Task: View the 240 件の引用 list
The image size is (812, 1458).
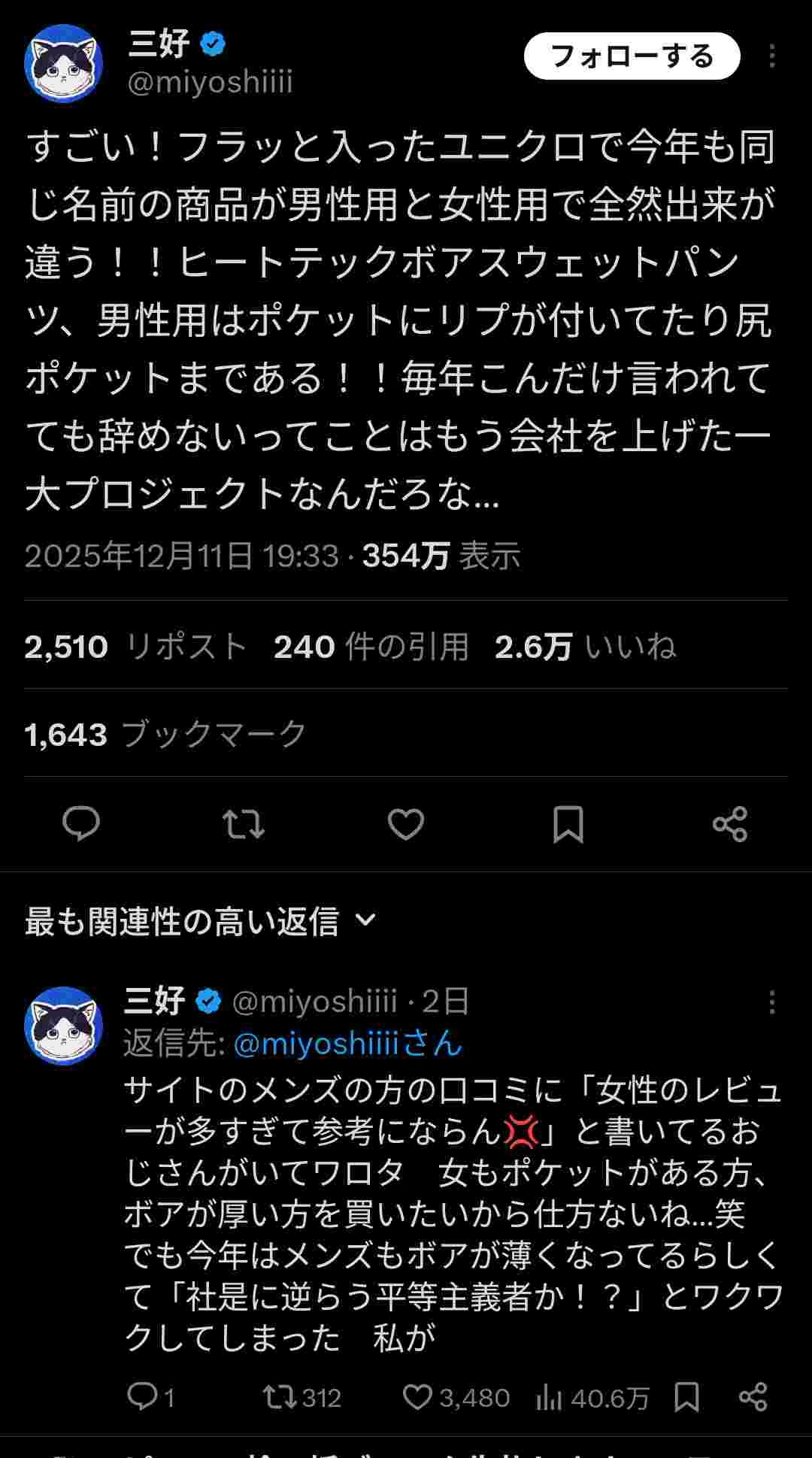Action: (x=371, y=647)
